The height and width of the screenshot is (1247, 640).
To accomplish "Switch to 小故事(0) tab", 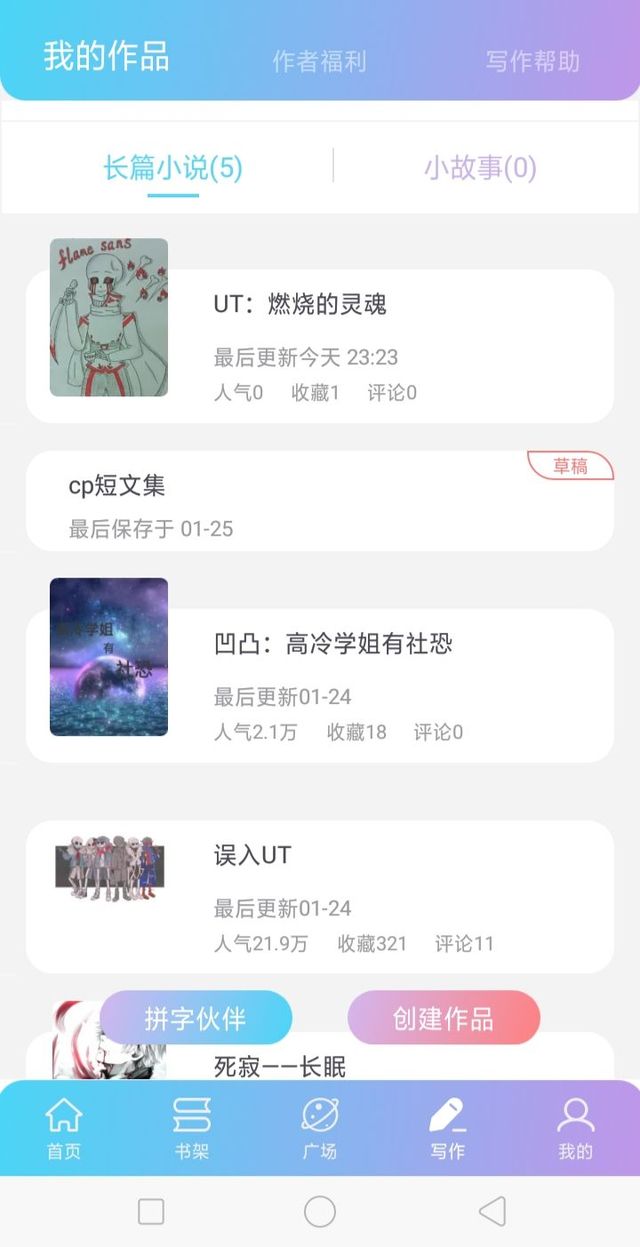I will (x=480, y=167).
